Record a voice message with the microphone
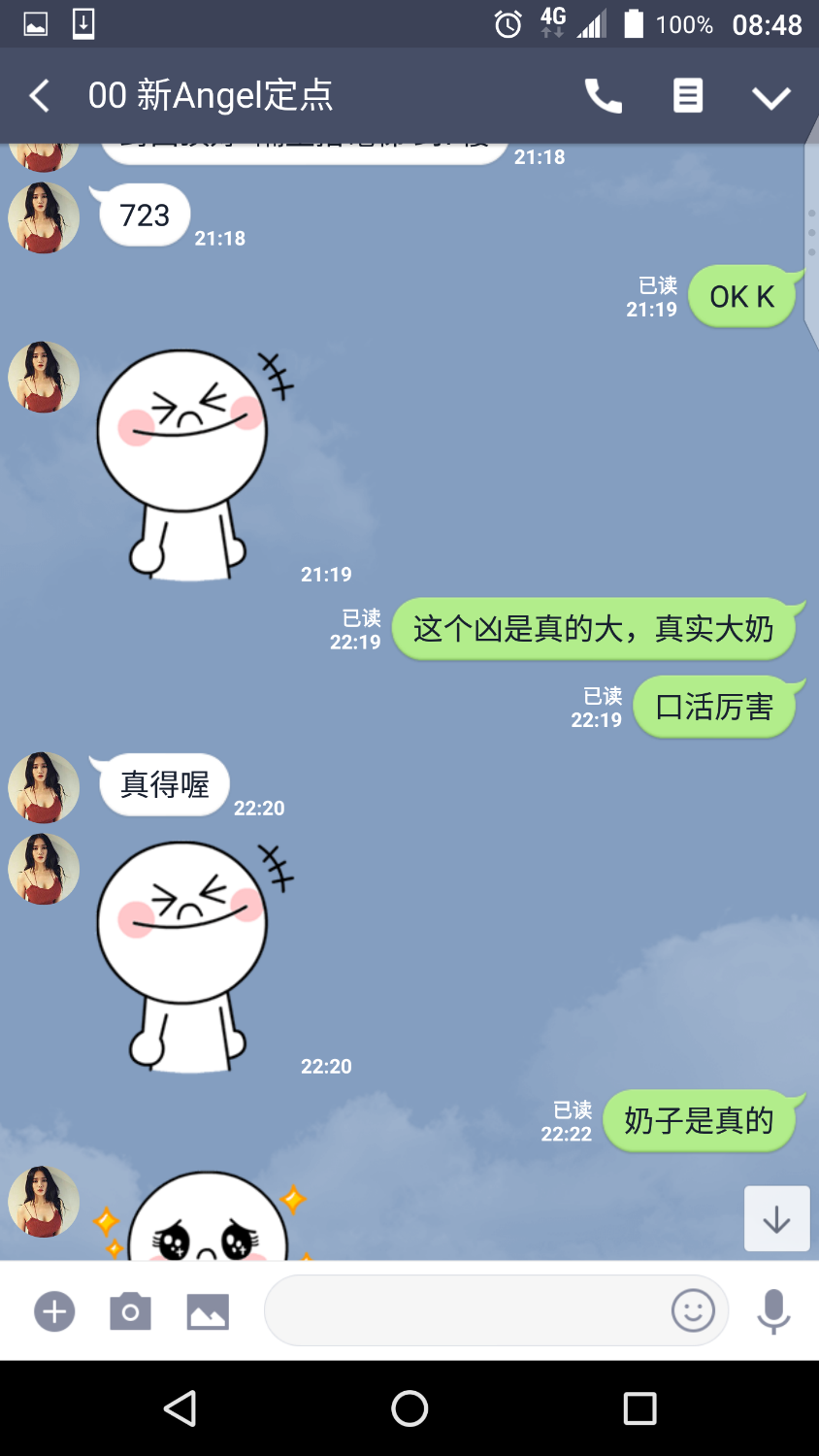 (x=773, y=1311)
